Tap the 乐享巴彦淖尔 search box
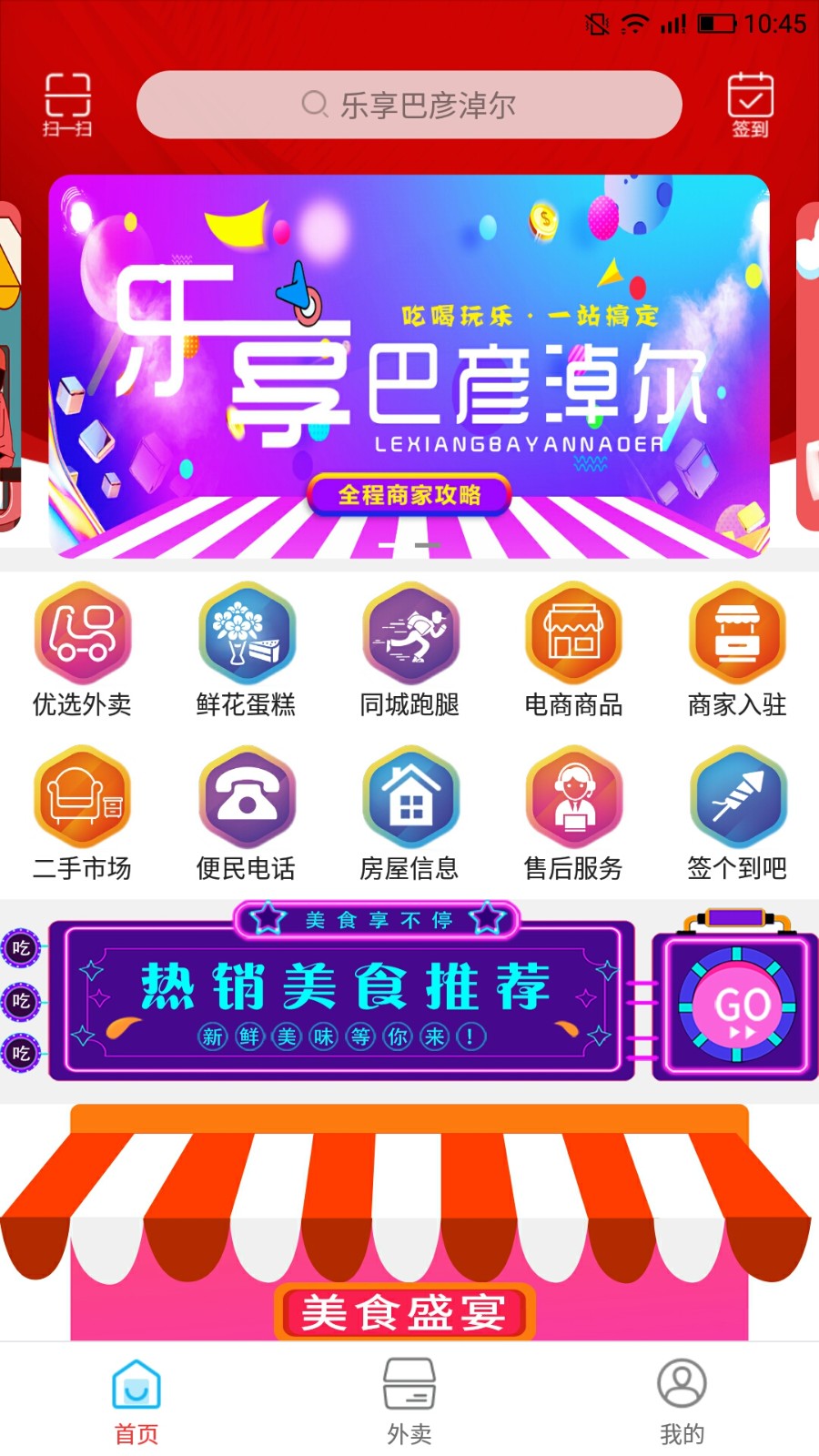This screenshot has width=819, height=1456. pos(409,105)
